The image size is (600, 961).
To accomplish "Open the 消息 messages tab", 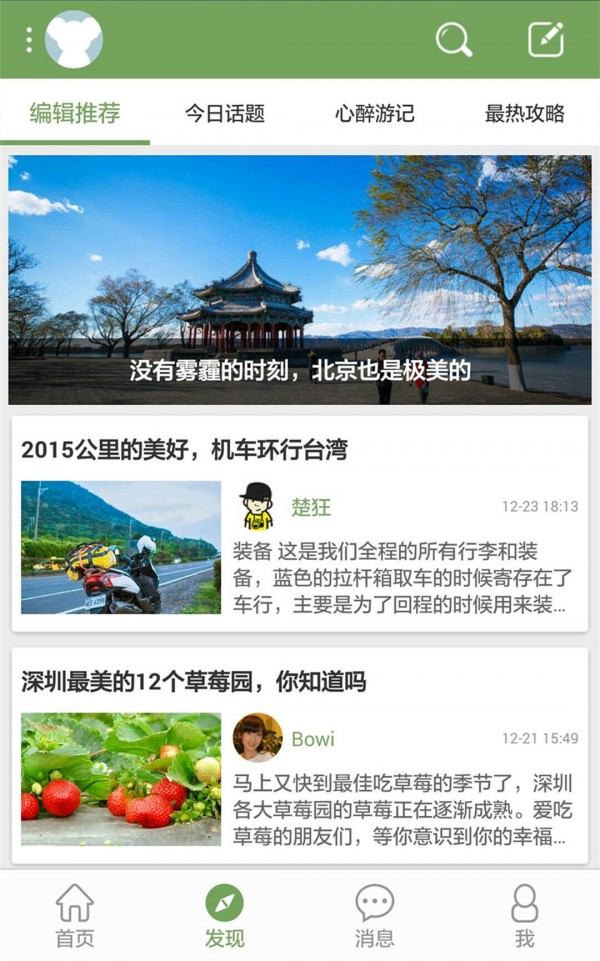I will tap(375, 915).
